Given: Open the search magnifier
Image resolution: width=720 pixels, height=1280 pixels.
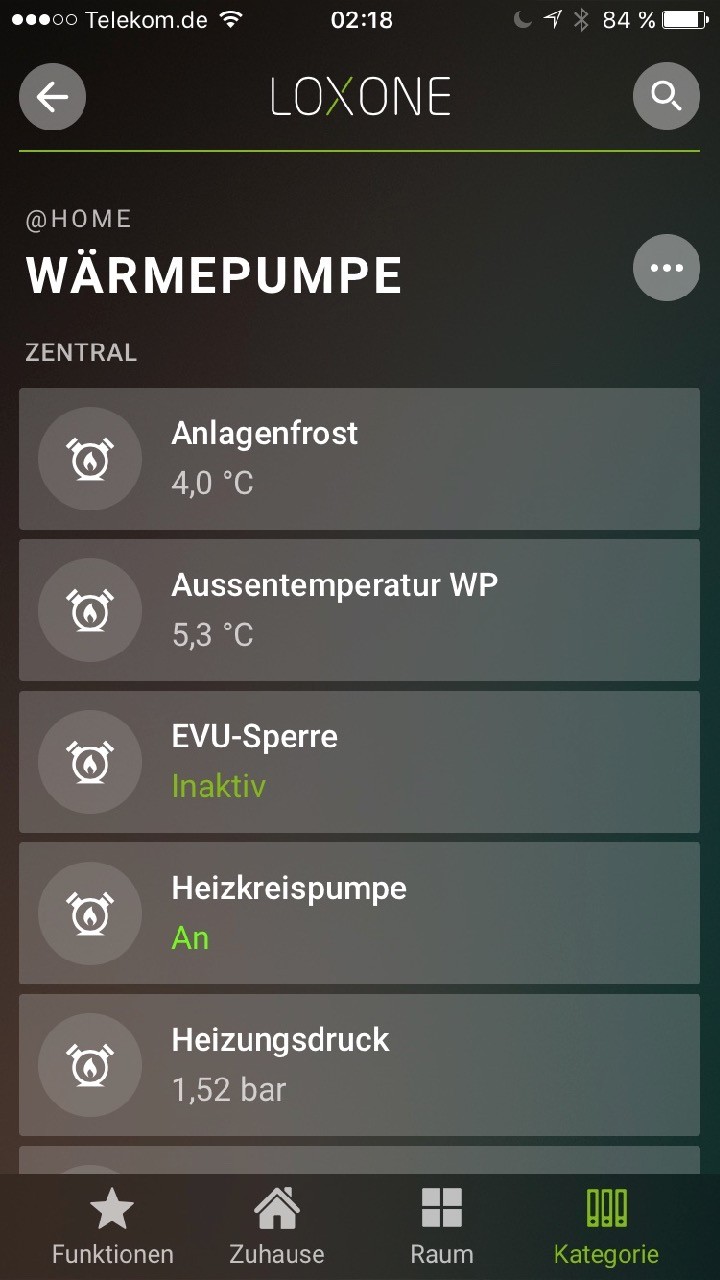Looking at the screenshot, I should pyautogui.click(x=666, y=96).
